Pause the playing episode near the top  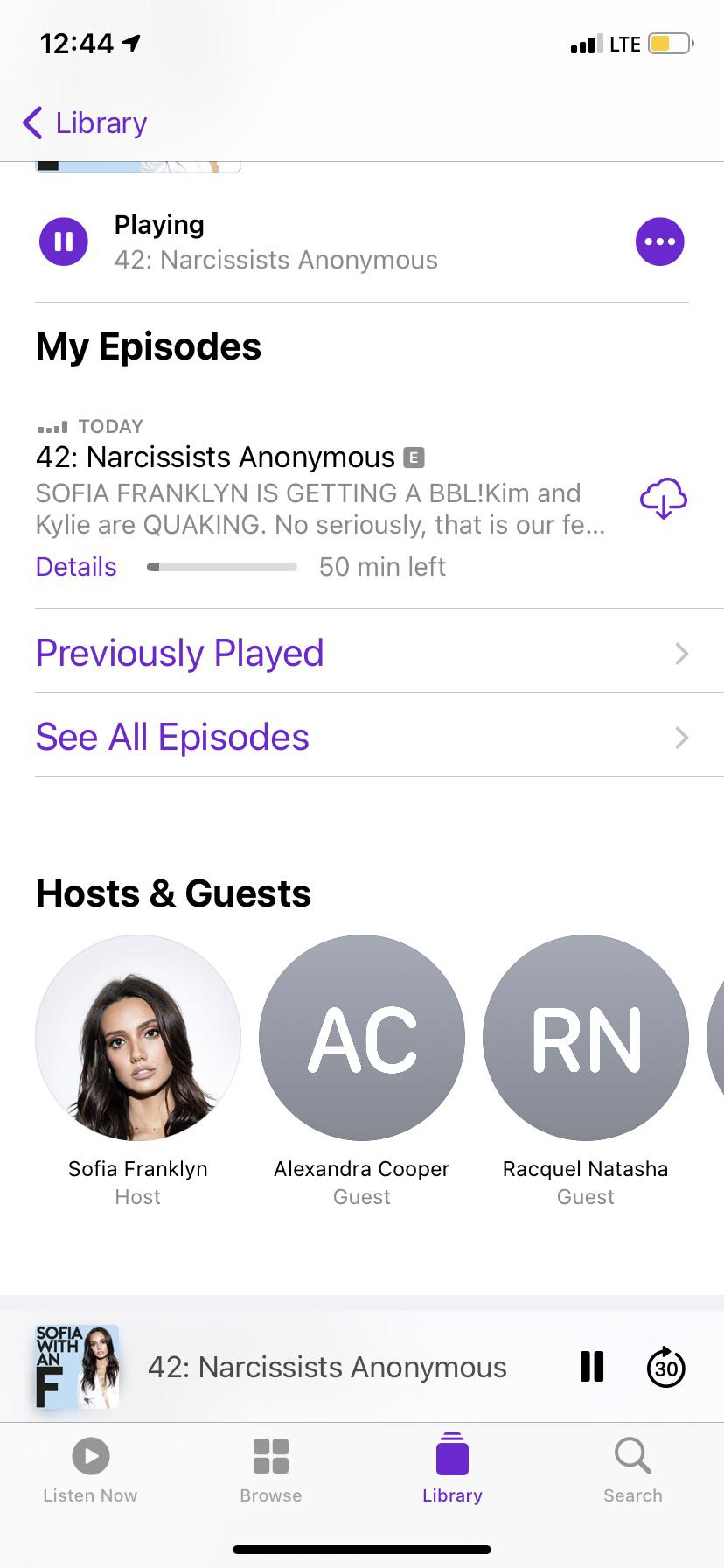pyautogui.click(x=64, y=241)
